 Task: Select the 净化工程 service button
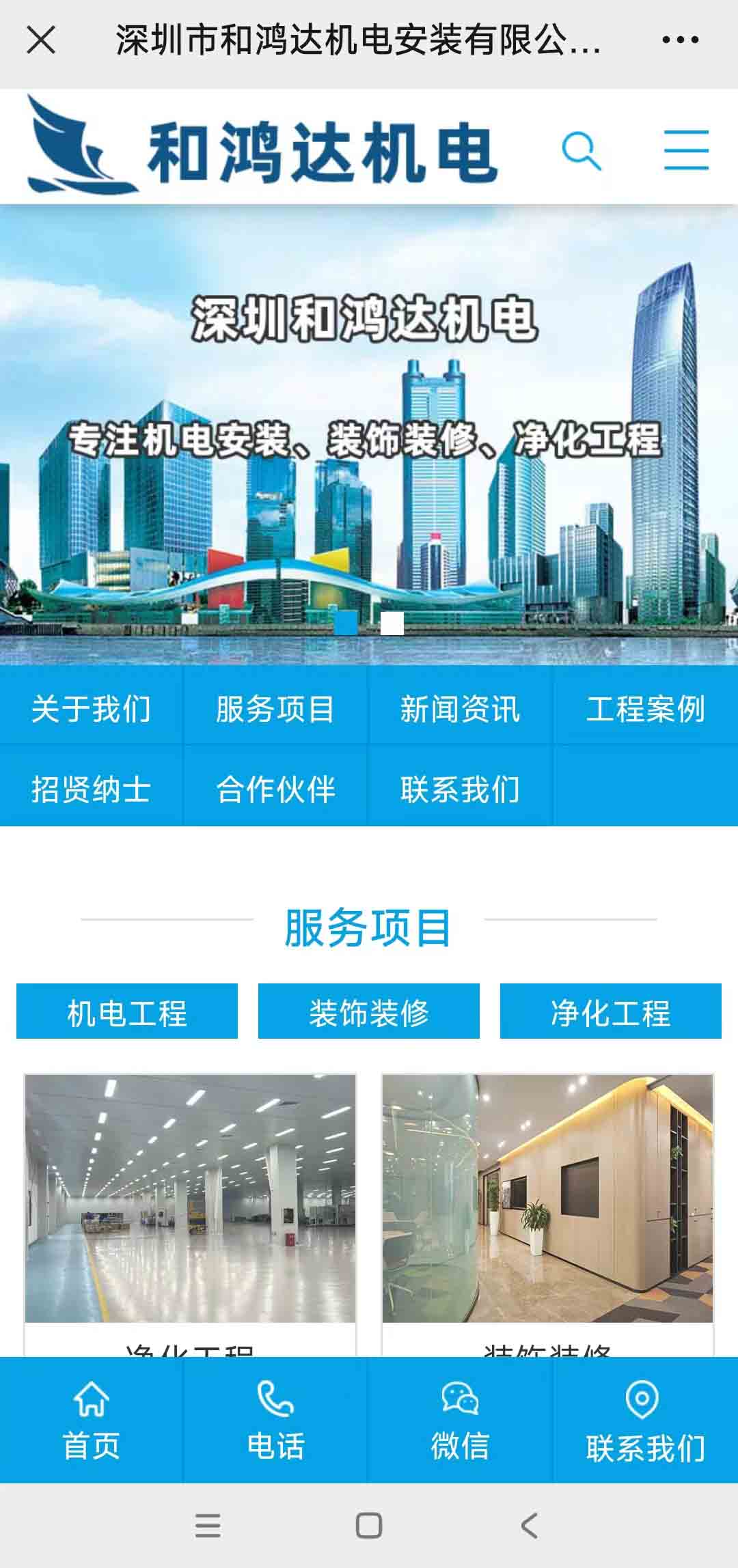click(x=610, y=1011)
